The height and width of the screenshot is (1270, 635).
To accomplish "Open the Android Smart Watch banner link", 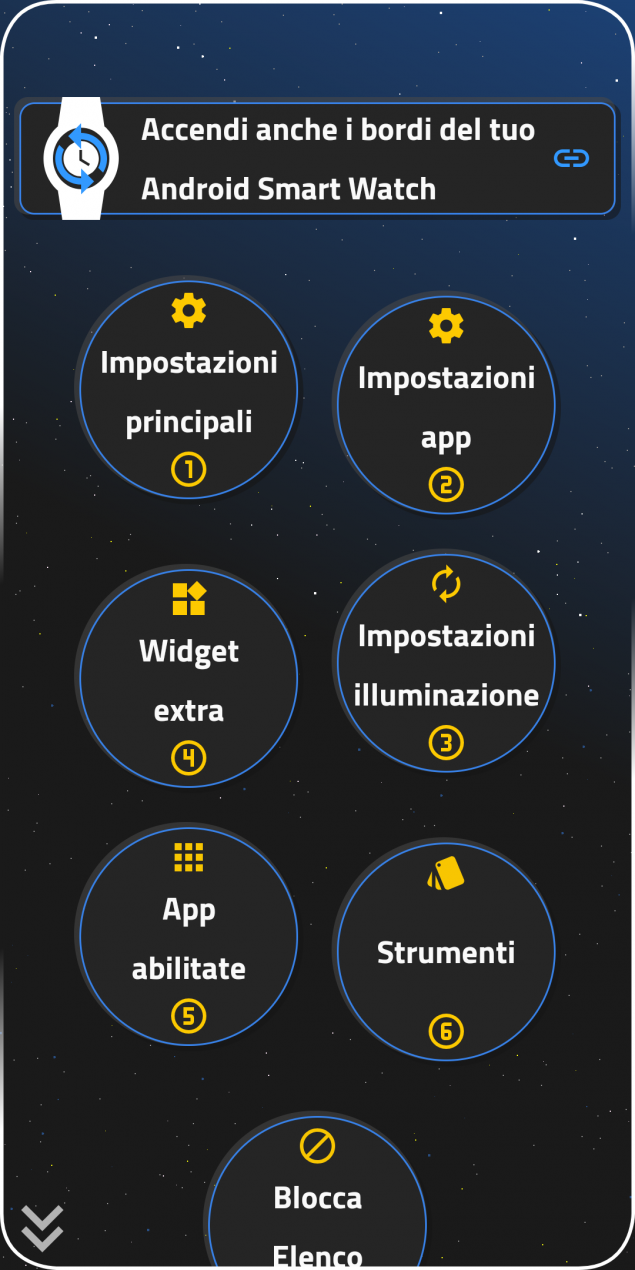I will [317, 159].
